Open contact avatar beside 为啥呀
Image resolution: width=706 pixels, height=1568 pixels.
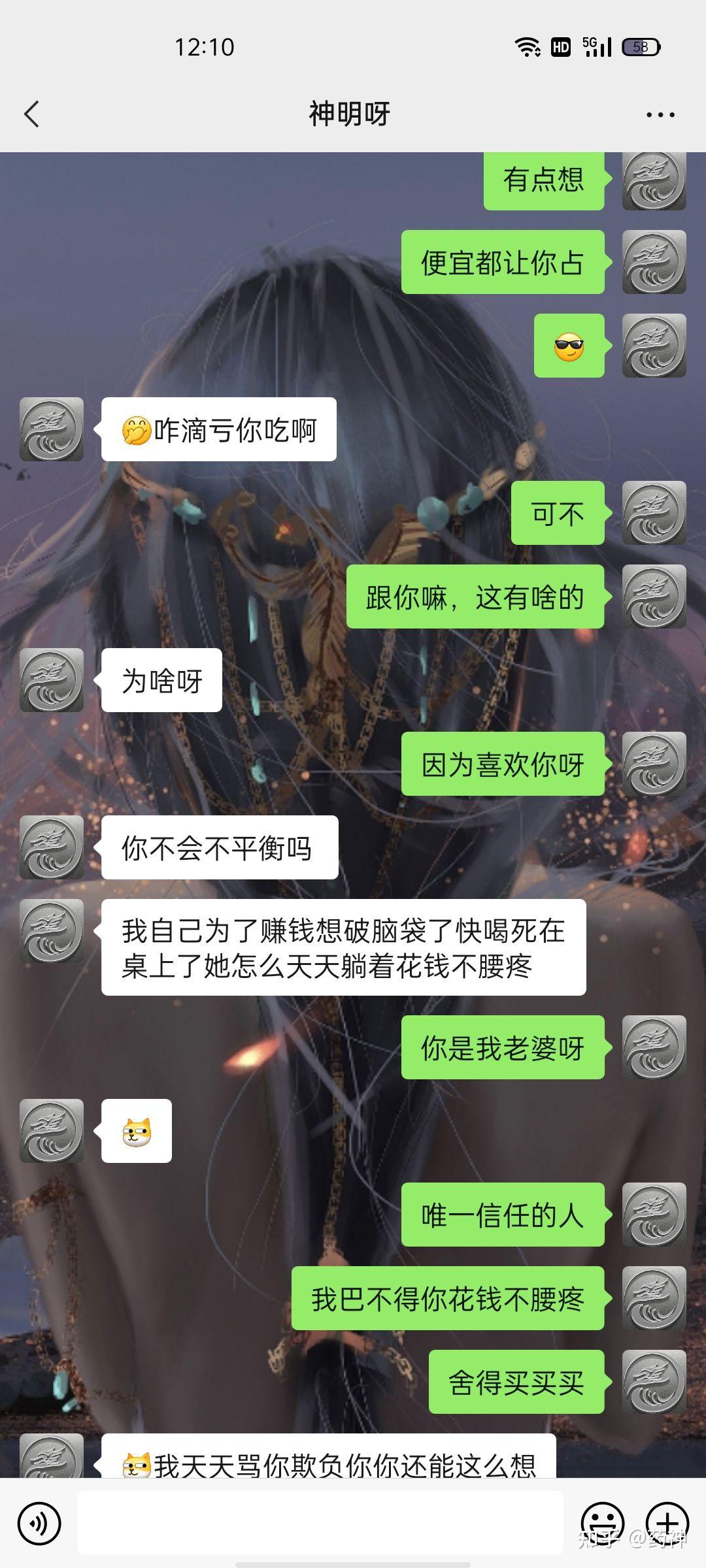point(52,680)
